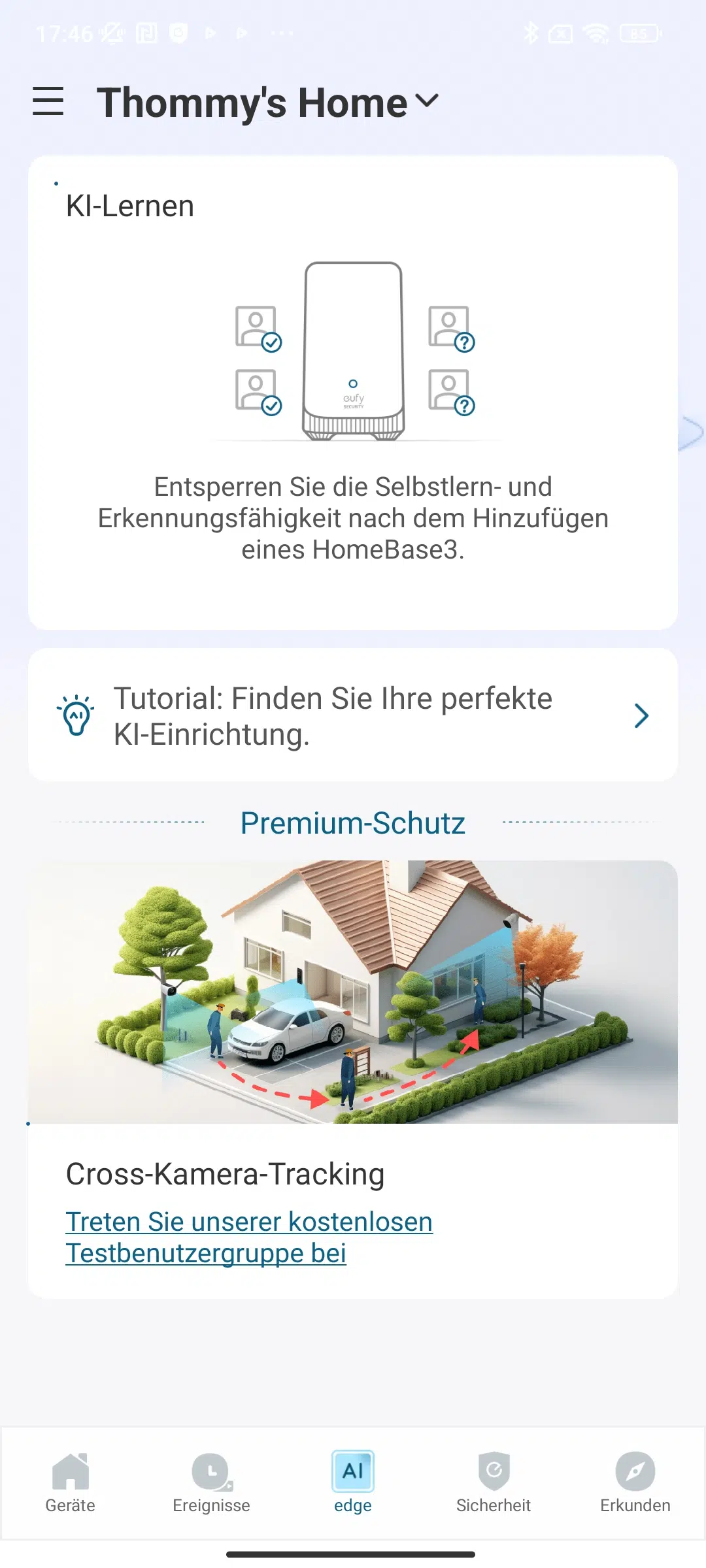Expand the Thommy's Home dropdown
Image resolution: width=706 pixels, height=1568 pixels.
pos(268,103)
